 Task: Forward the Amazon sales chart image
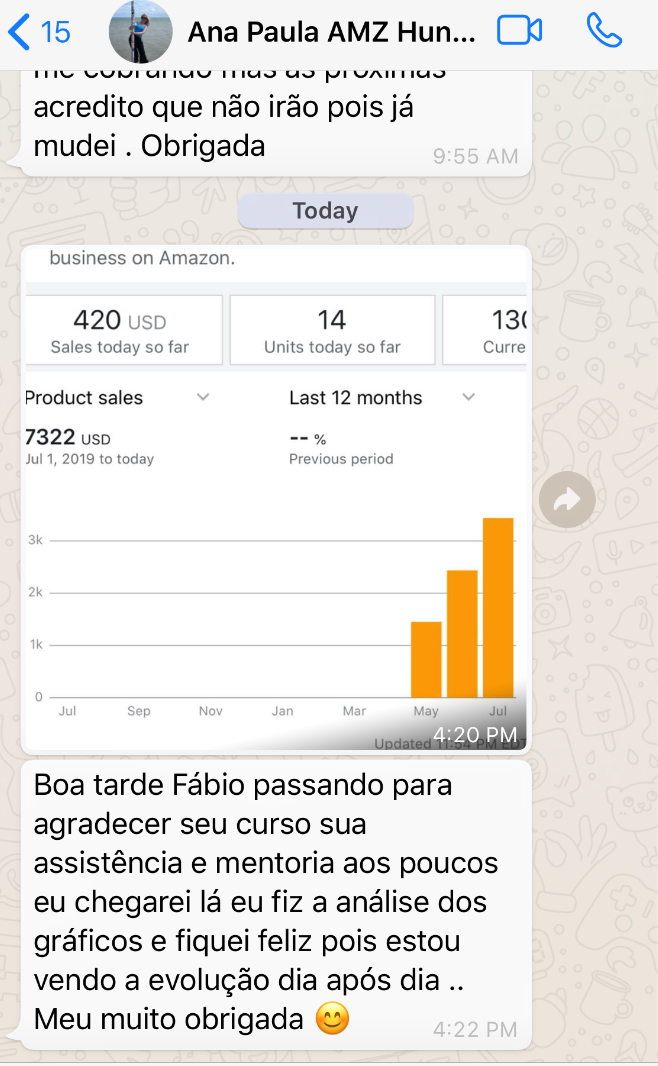[567, 499]
